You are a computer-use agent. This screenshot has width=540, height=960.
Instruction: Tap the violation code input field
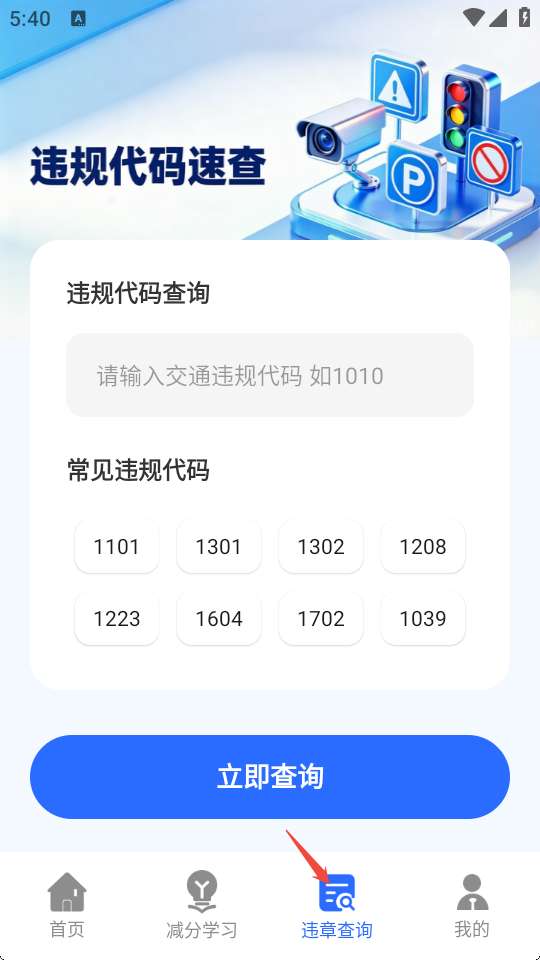click(269, 375)
